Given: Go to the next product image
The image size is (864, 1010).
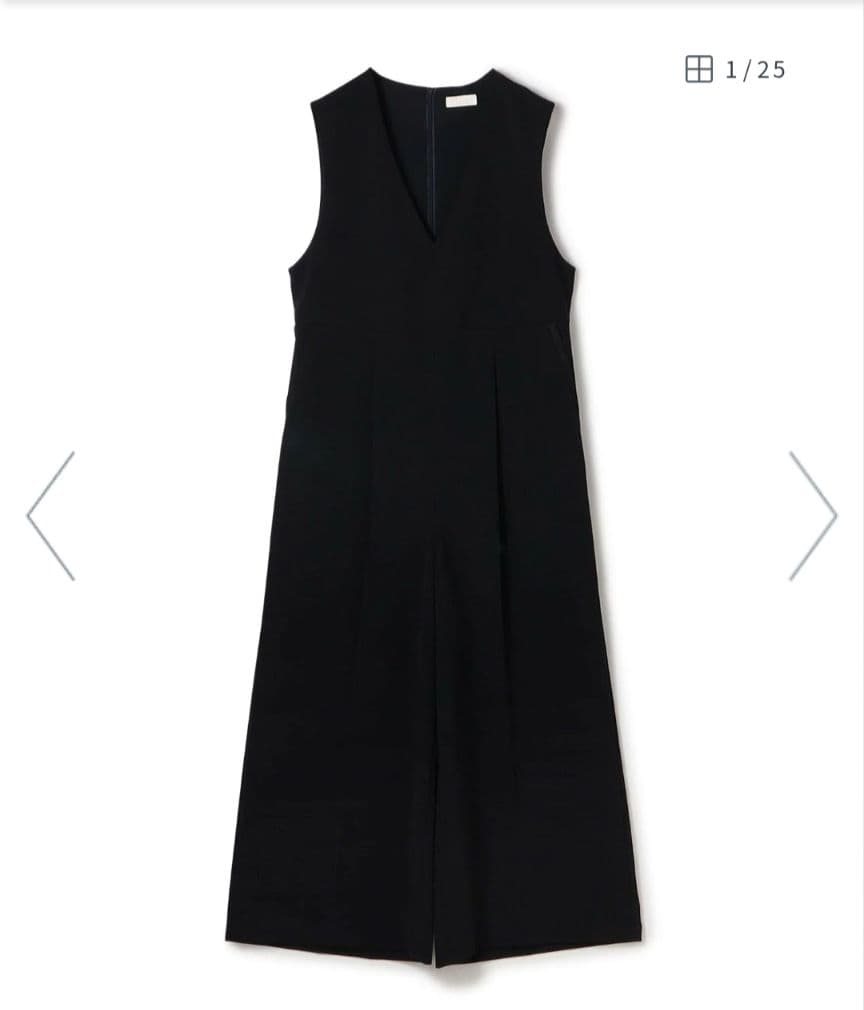Looking at the screenshot, I should [812, 515].
